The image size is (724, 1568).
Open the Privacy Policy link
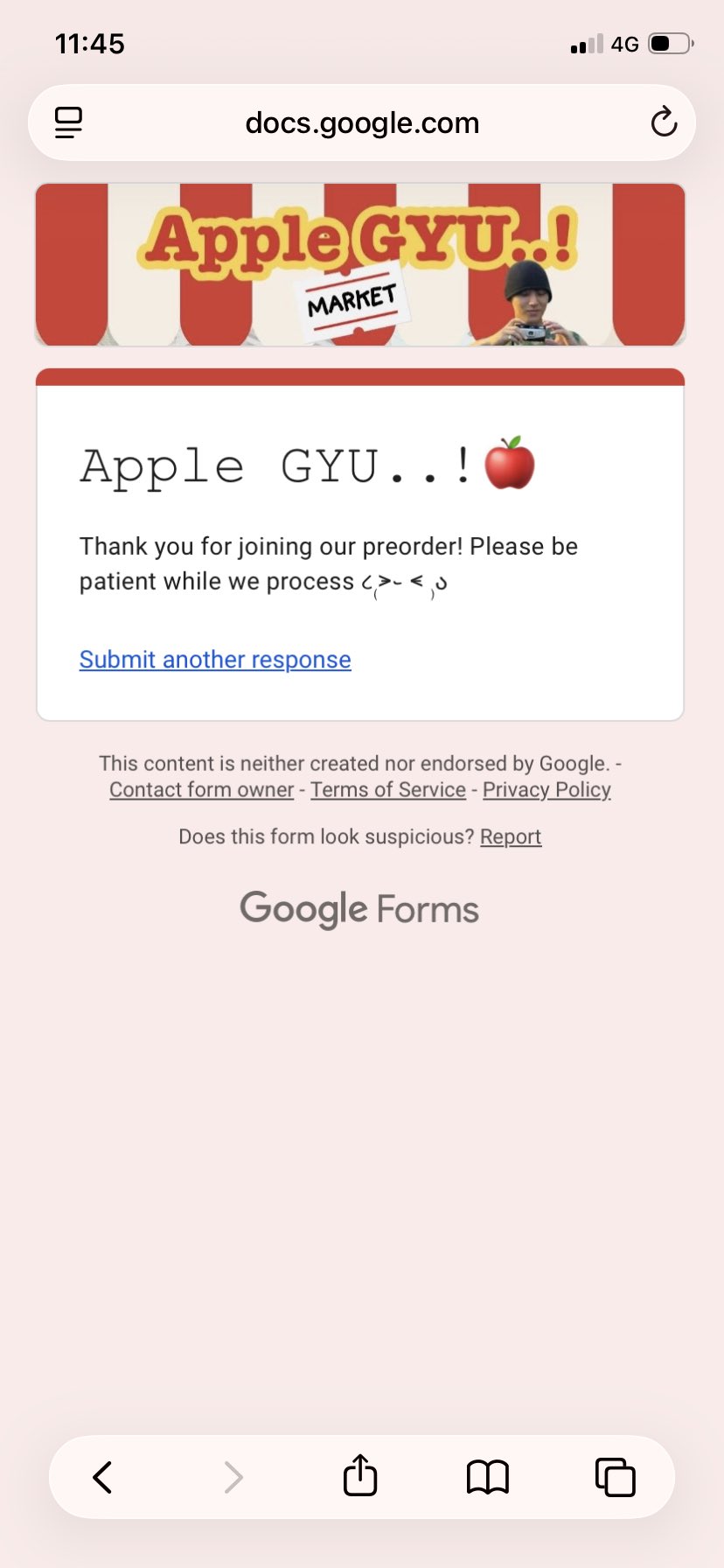546,790
